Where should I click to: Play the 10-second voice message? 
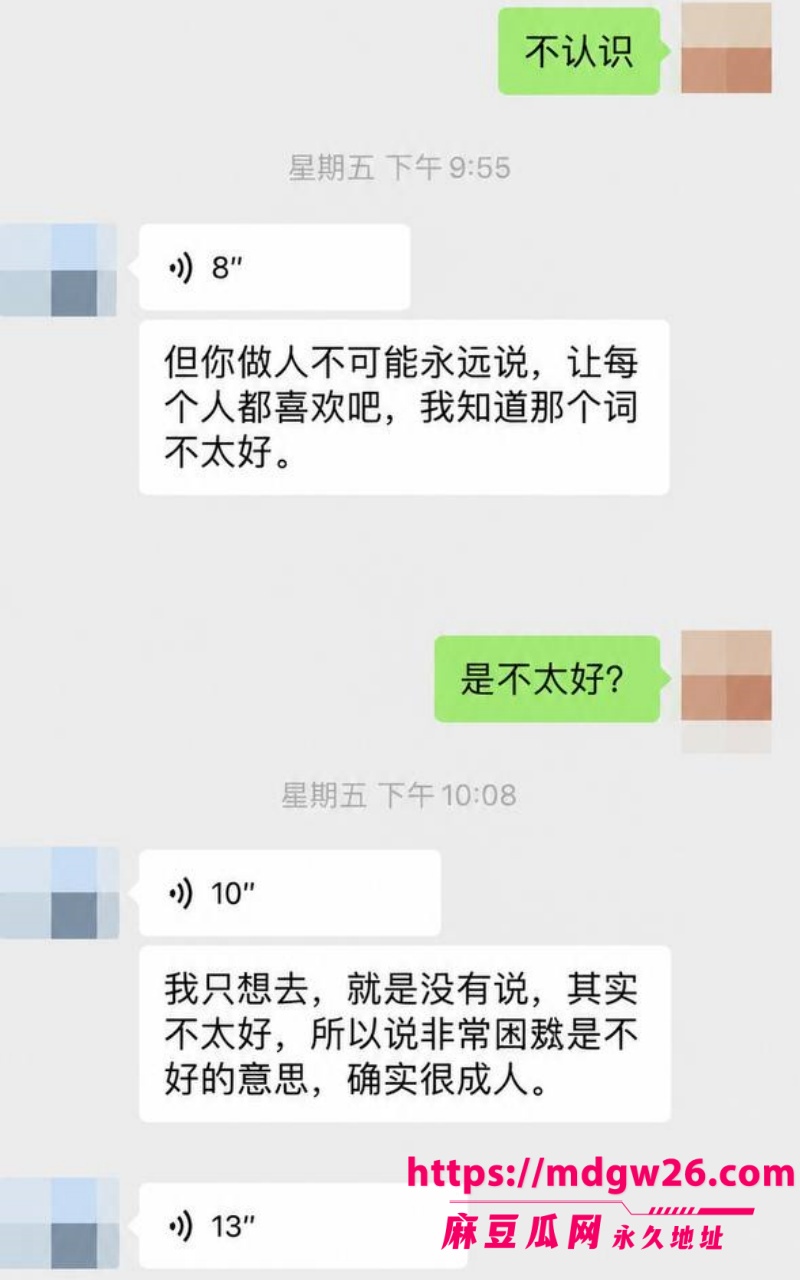289,893
